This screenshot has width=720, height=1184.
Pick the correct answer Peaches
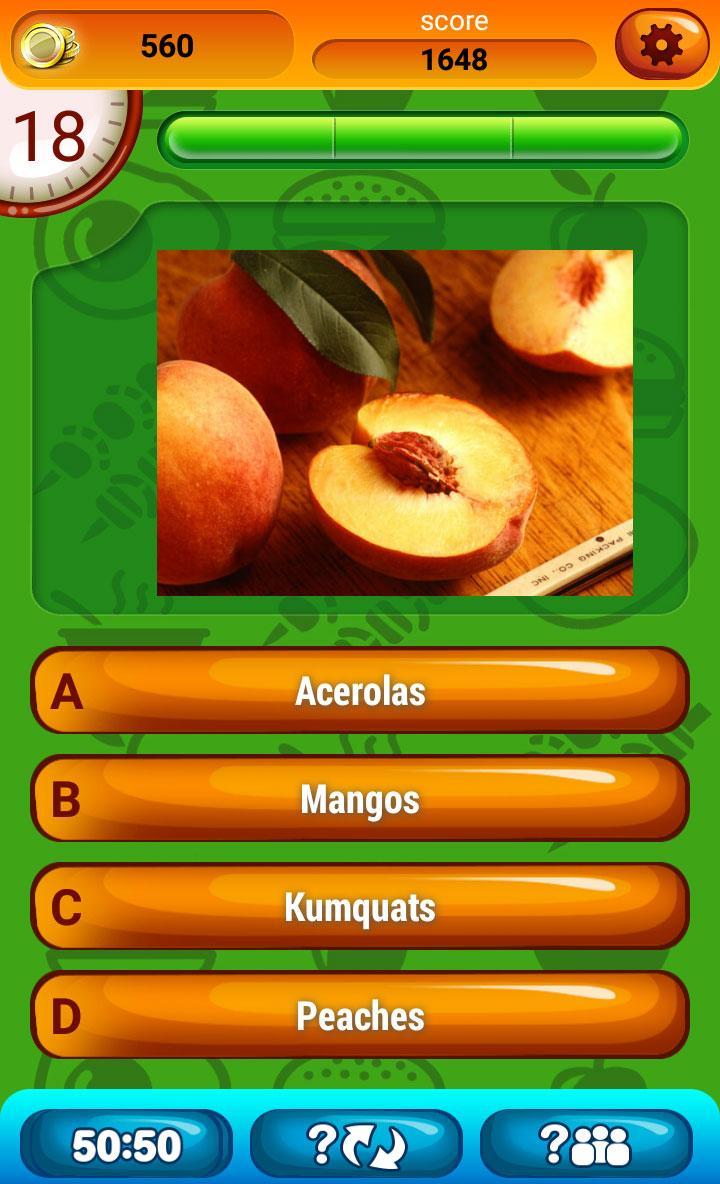pyautogui.click(x=360, y=1015)
